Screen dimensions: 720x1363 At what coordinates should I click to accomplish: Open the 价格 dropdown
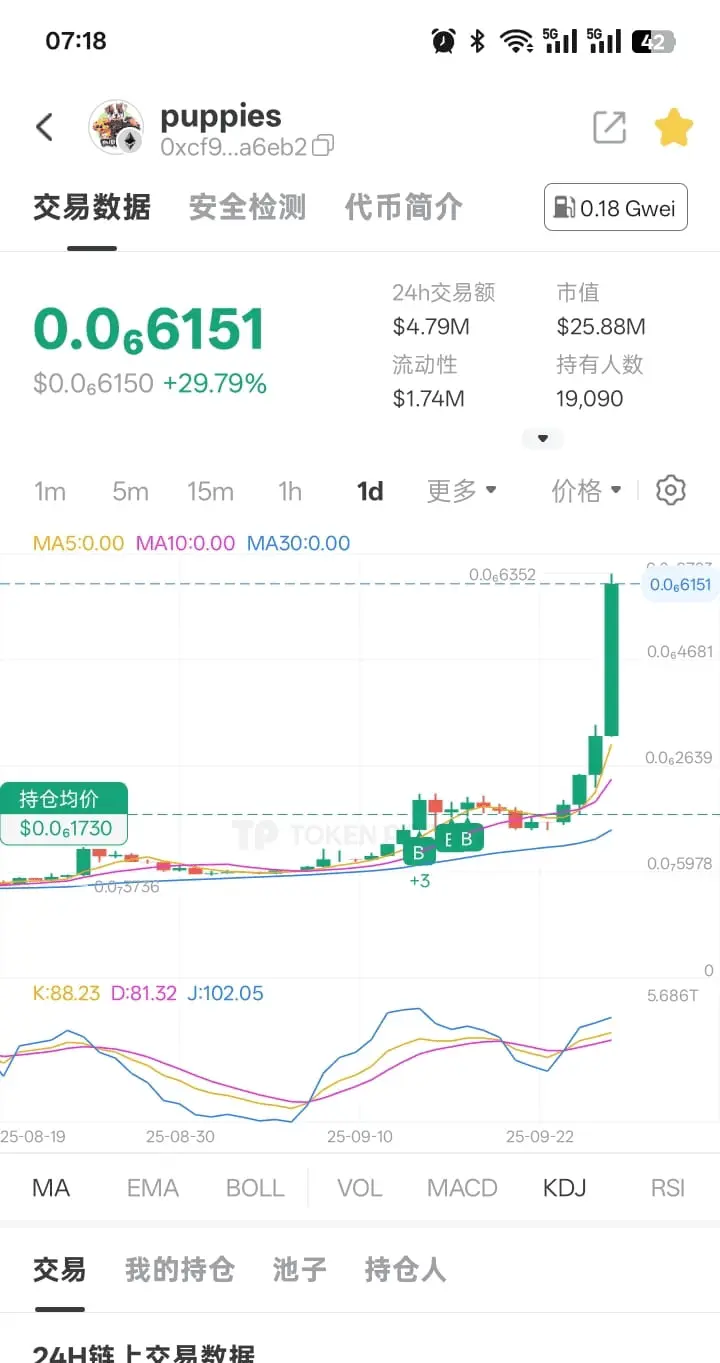586,490
